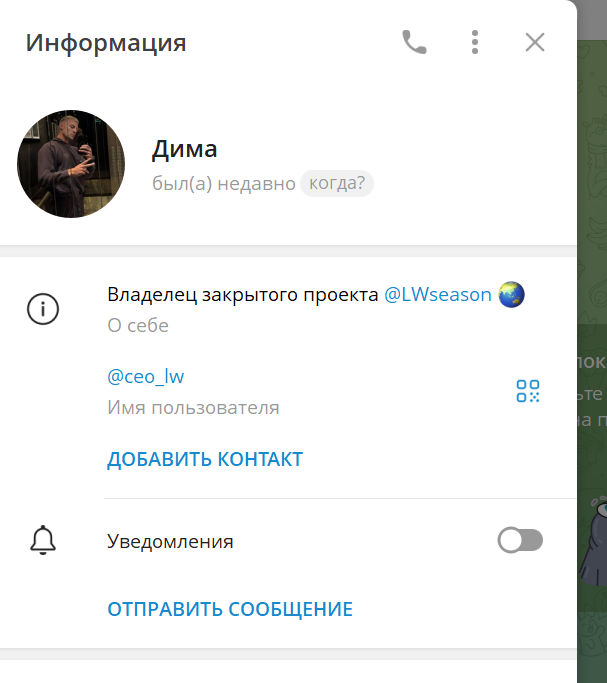The image size is (607, 683).
Task: Tap the 'когда?' chip
Action: pos(337,184)
